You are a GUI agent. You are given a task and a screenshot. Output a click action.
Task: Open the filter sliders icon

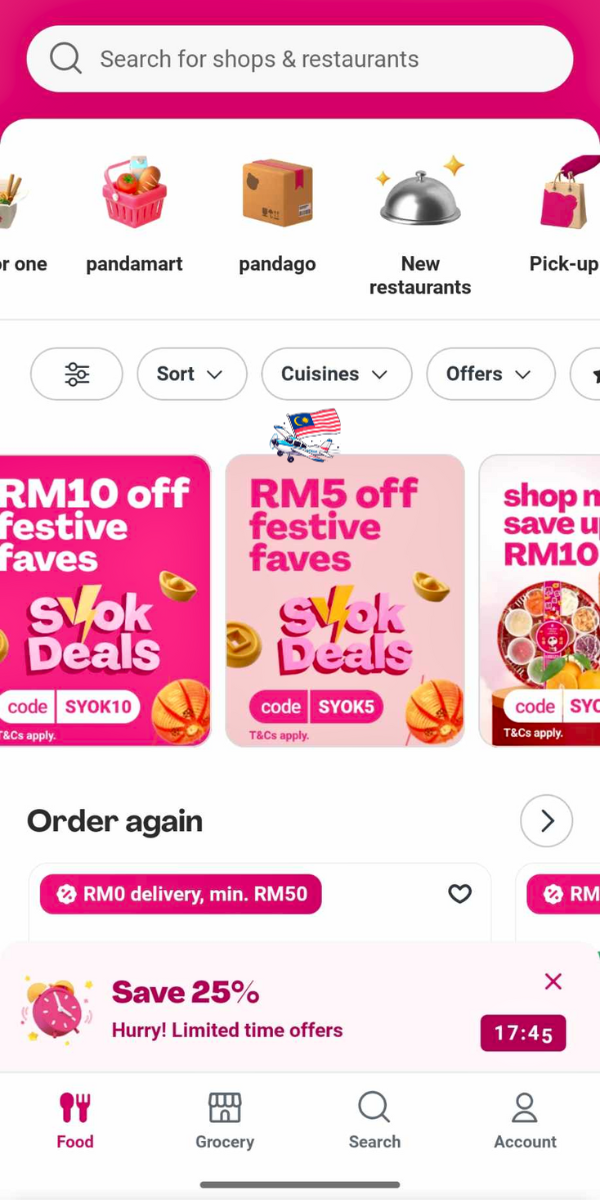77,374
